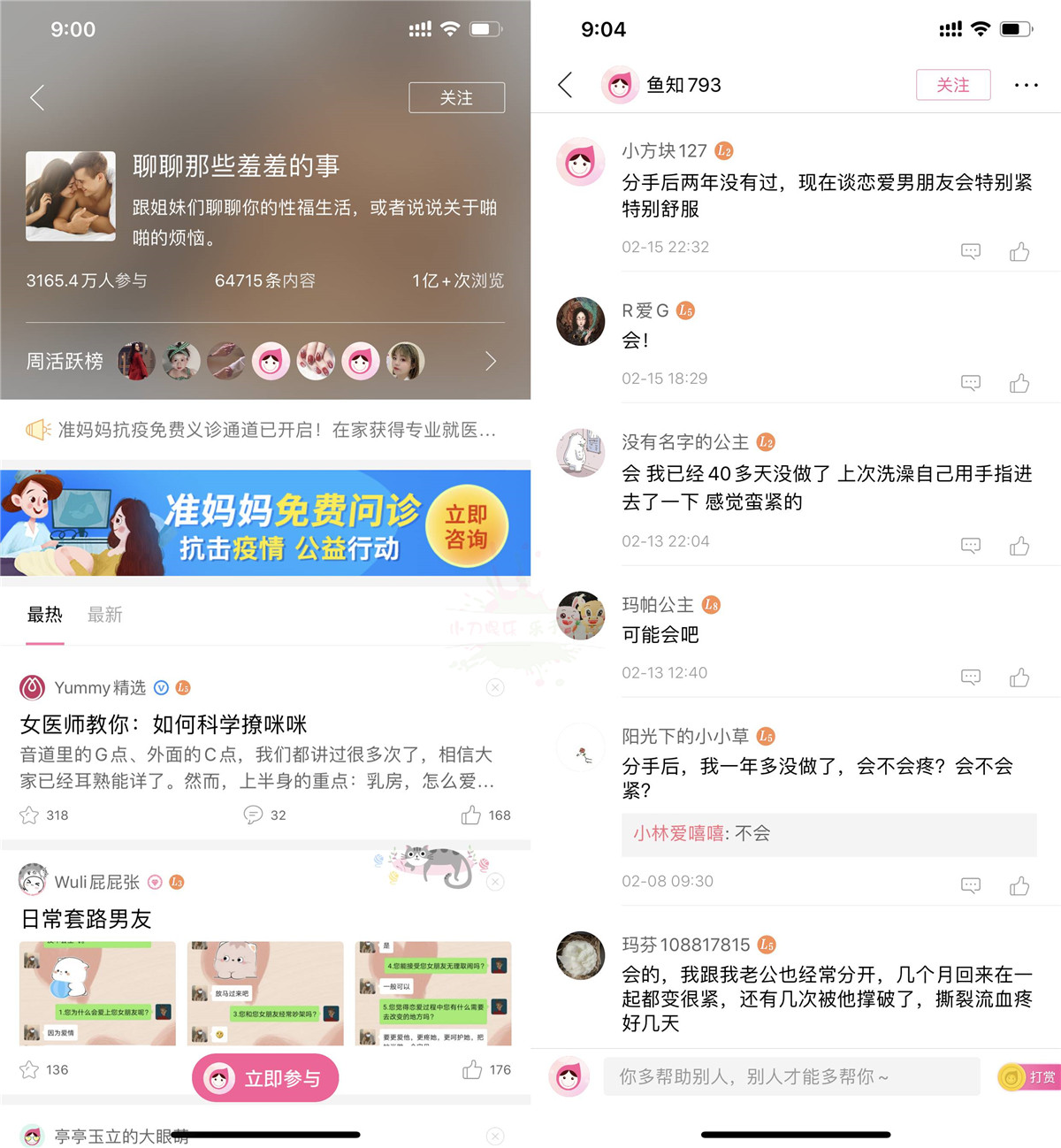Like 小方块127's comment
This screenshot has height=1148, width=1061.
[1019, 252]
